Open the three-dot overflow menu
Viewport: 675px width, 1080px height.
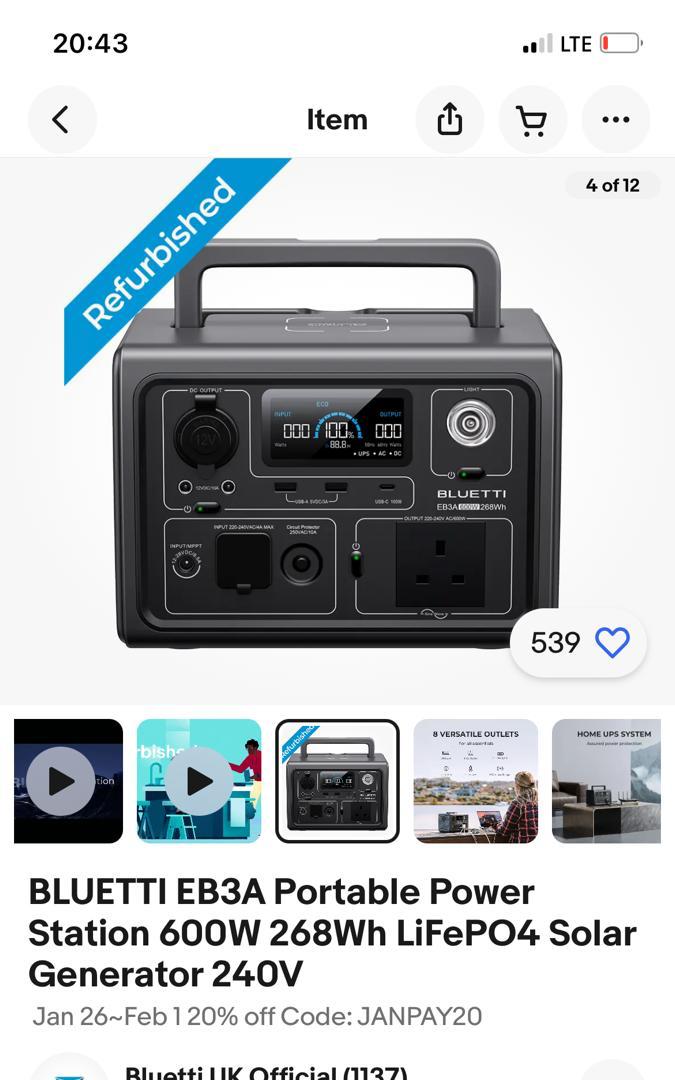(615, 120)
